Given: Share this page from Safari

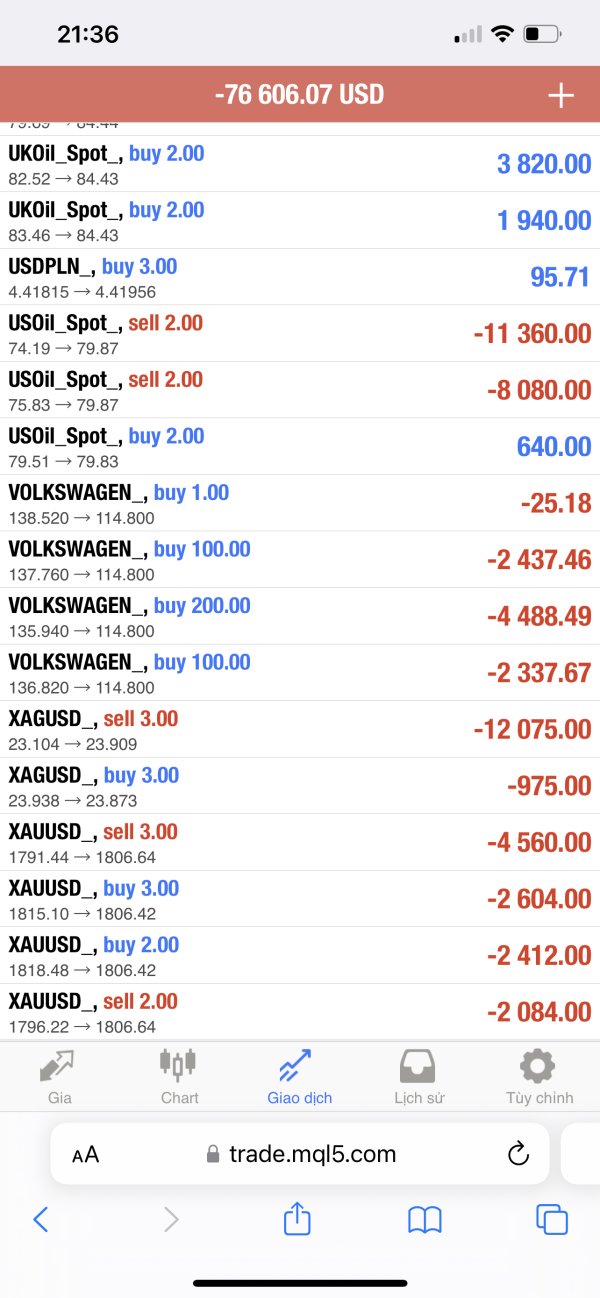Looking at the screenshot, I should (298, 1217).
